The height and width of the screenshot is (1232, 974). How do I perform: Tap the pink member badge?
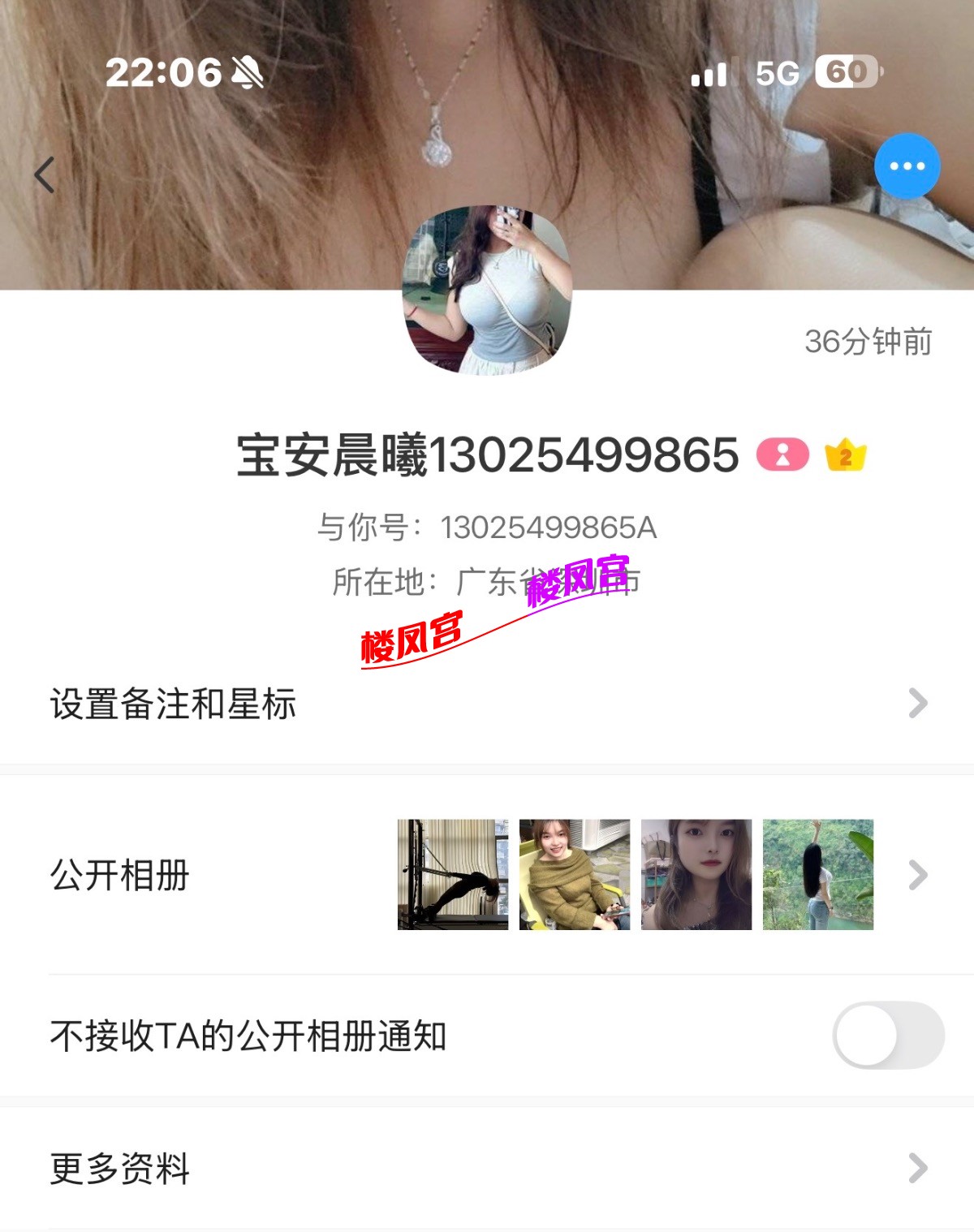pos(782,454)
